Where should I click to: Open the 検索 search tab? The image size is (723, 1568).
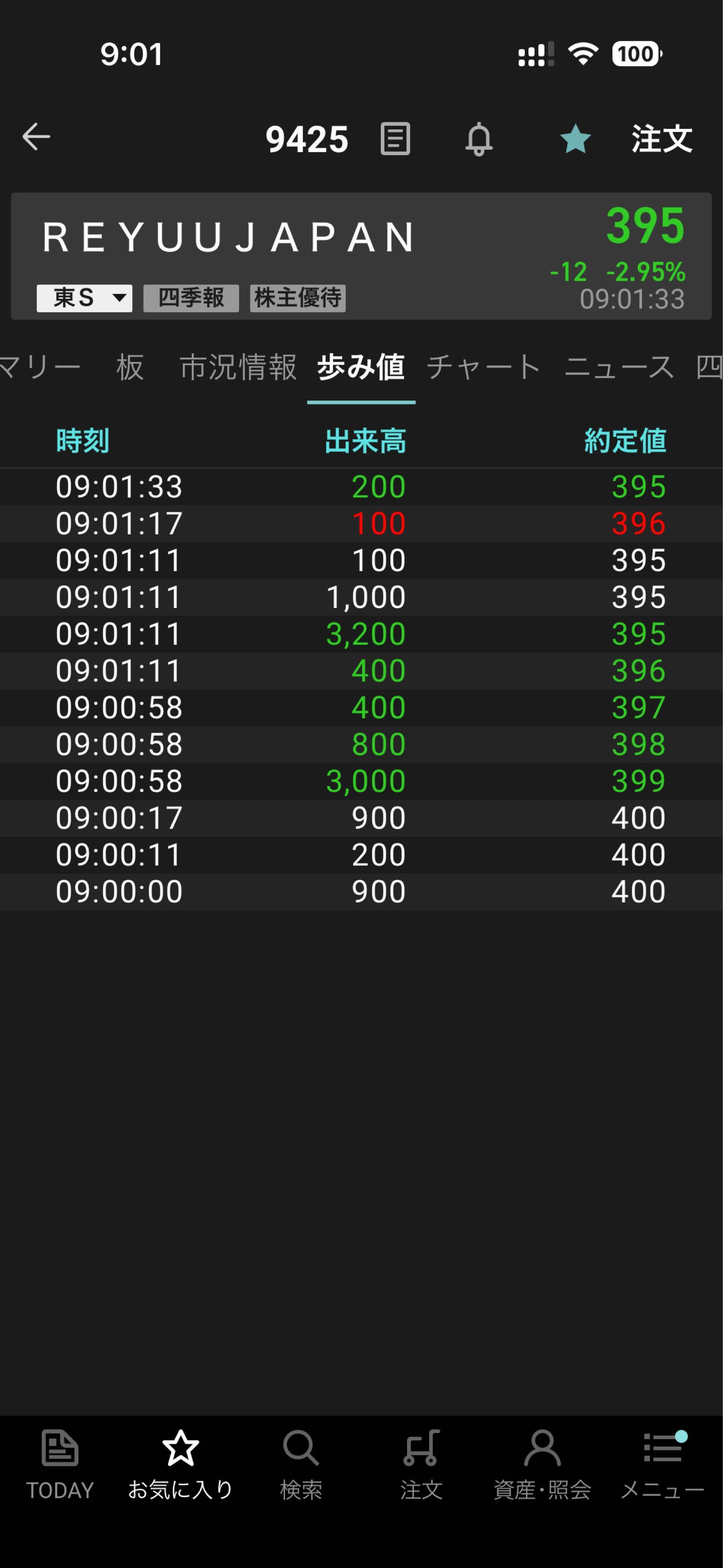tap(301, 1464)
